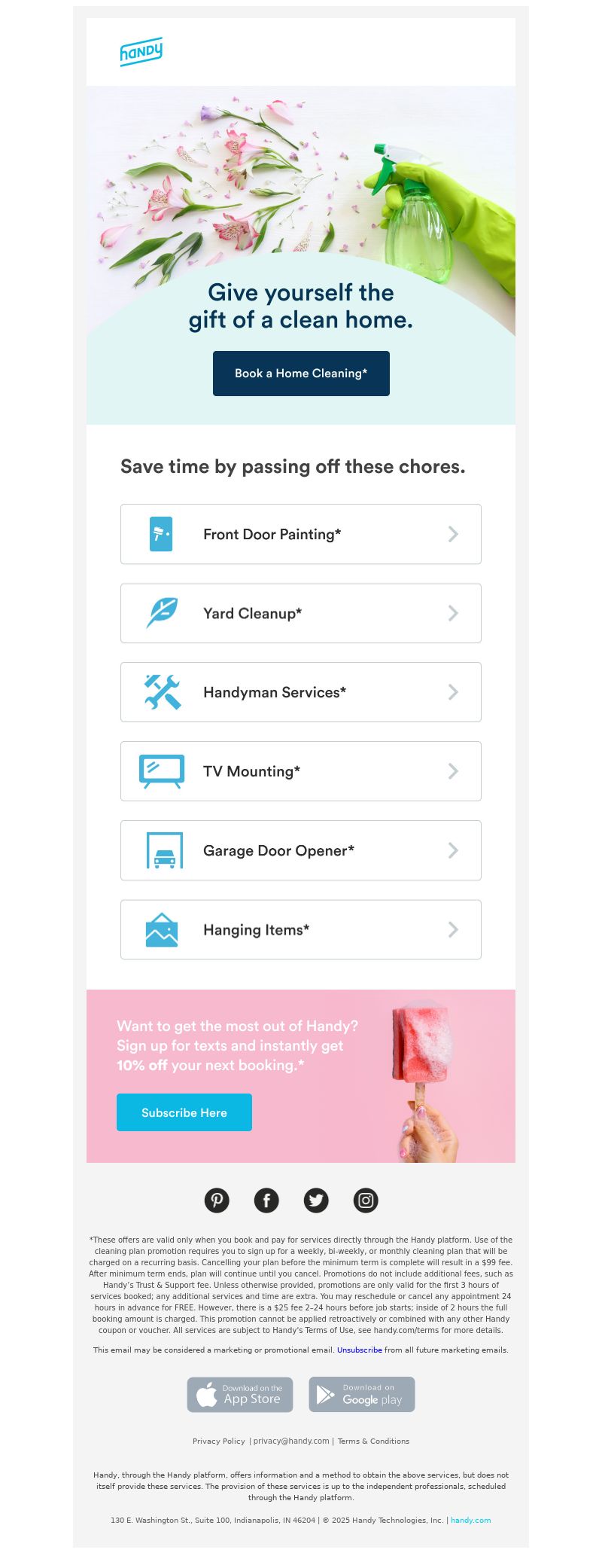Visit the handy.com footer link

pos(470,1520)
